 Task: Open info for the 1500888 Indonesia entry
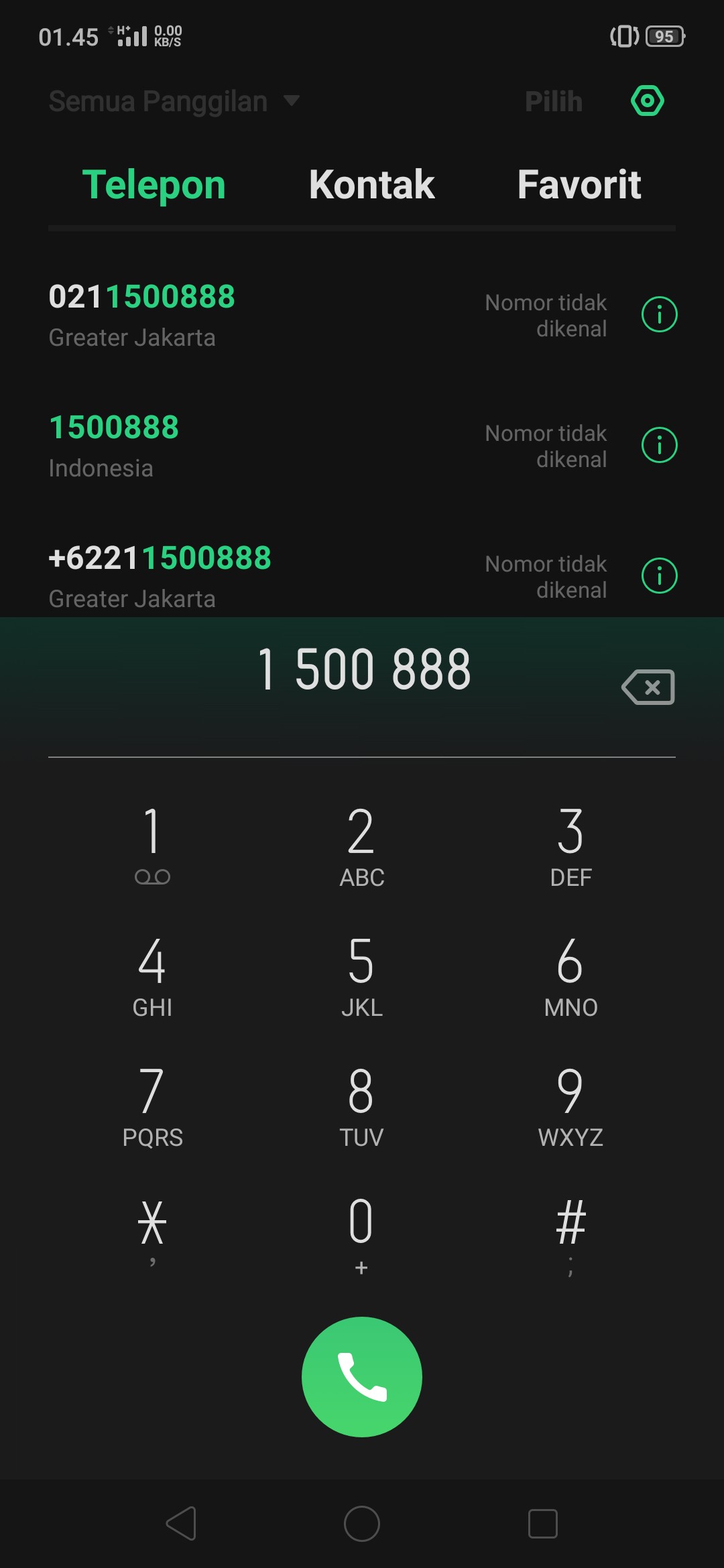[659, 446]
